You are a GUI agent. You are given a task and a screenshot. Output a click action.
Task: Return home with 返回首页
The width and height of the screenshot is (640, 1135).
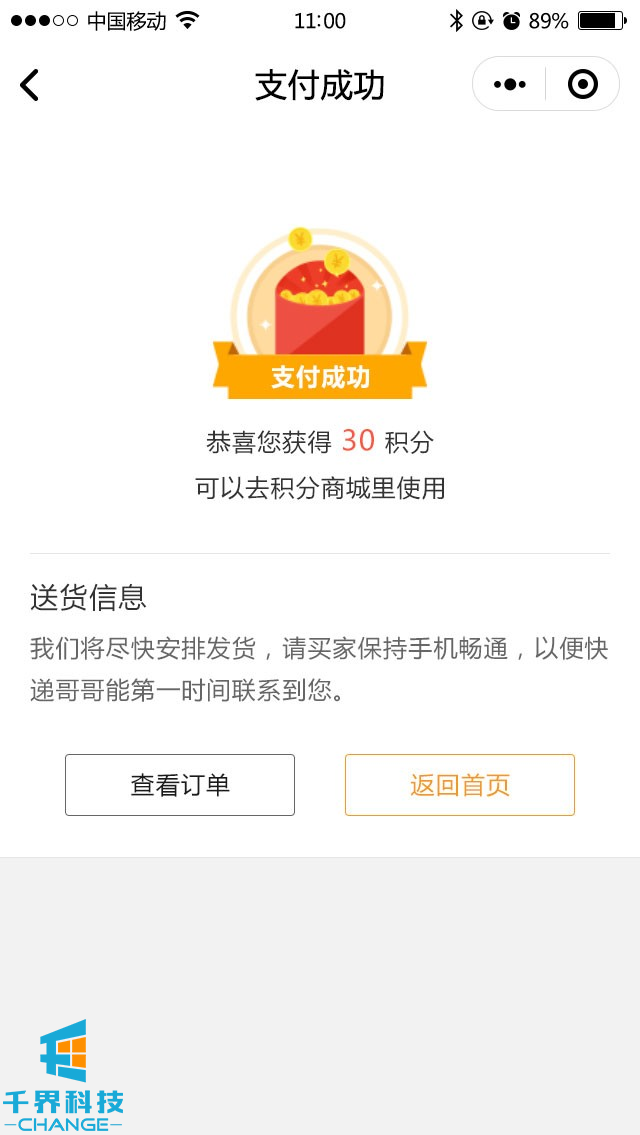click(460, 785)
